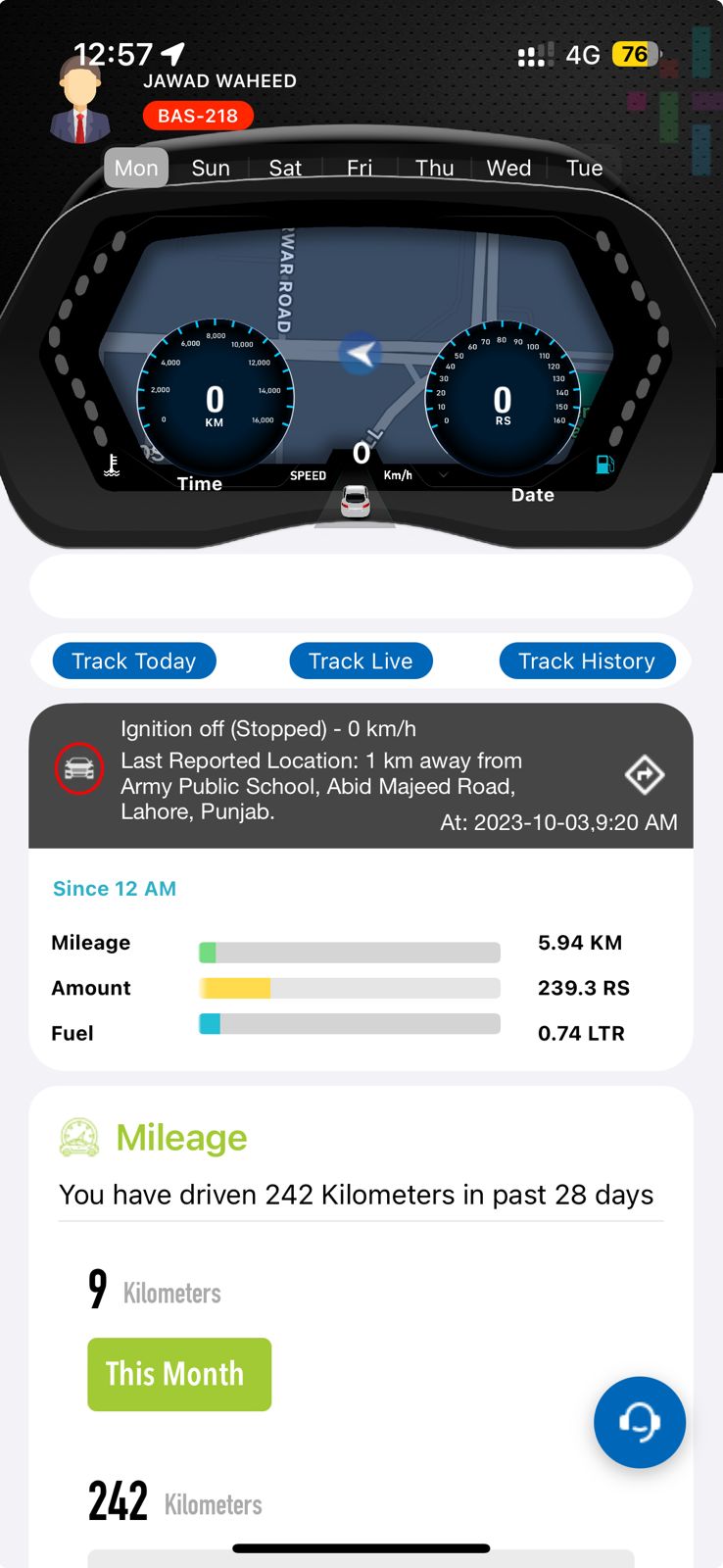The width and height of the screenshot is (723, 1568).
Task: Switch to the Tue day tab
Action: point(584,169)
